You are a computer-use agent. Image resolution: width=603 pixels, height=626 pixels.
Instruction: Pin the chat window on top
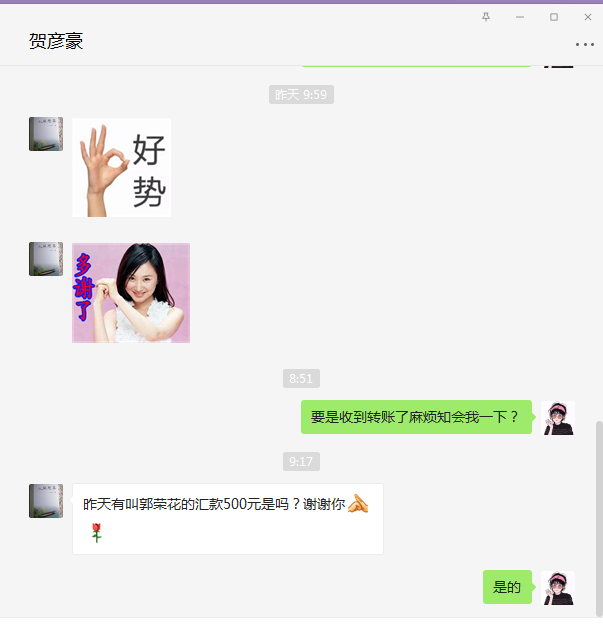(x=486, y=17)
